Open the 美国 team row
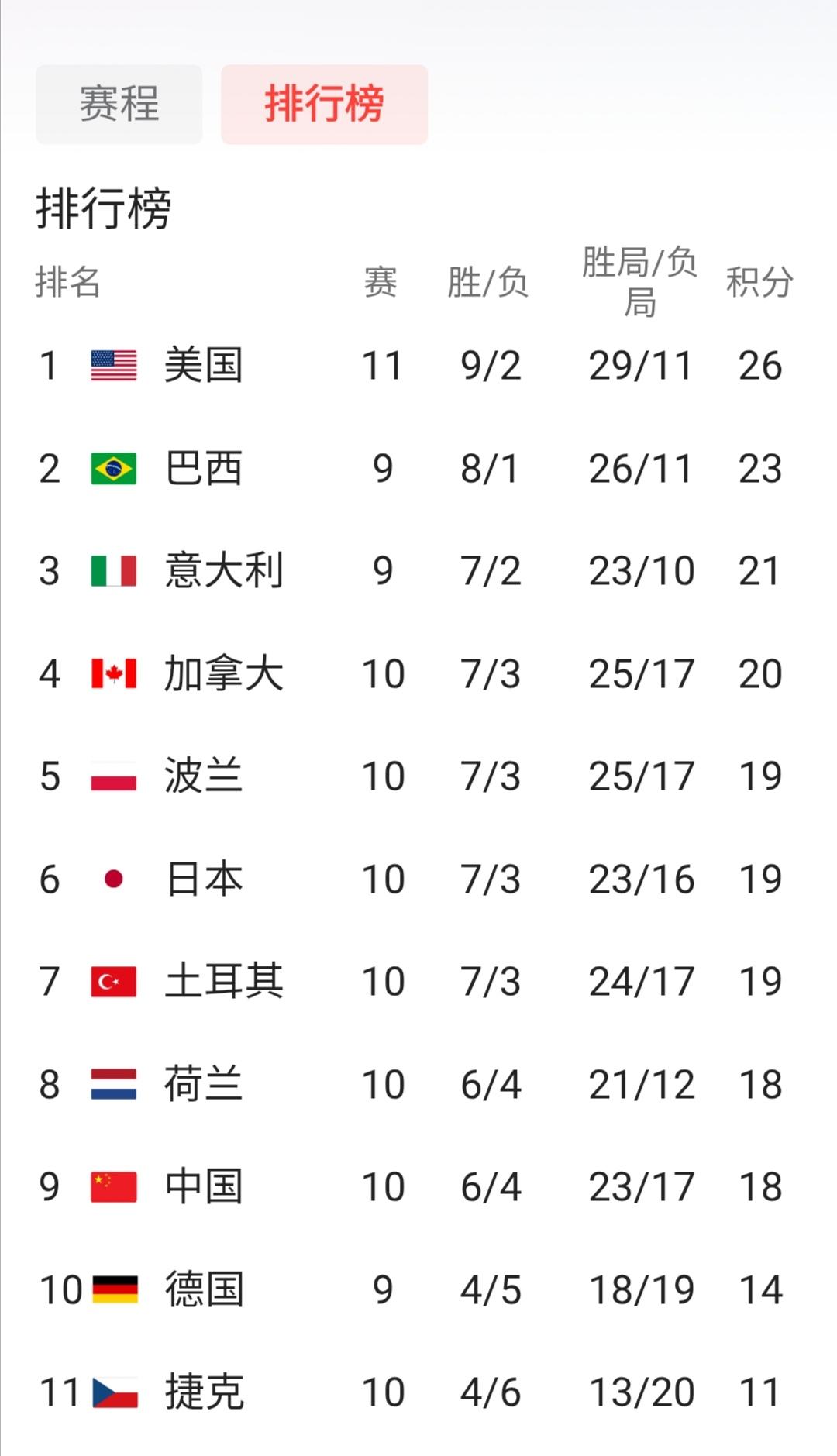This screenshot has width=837, height=1456. 418,365
